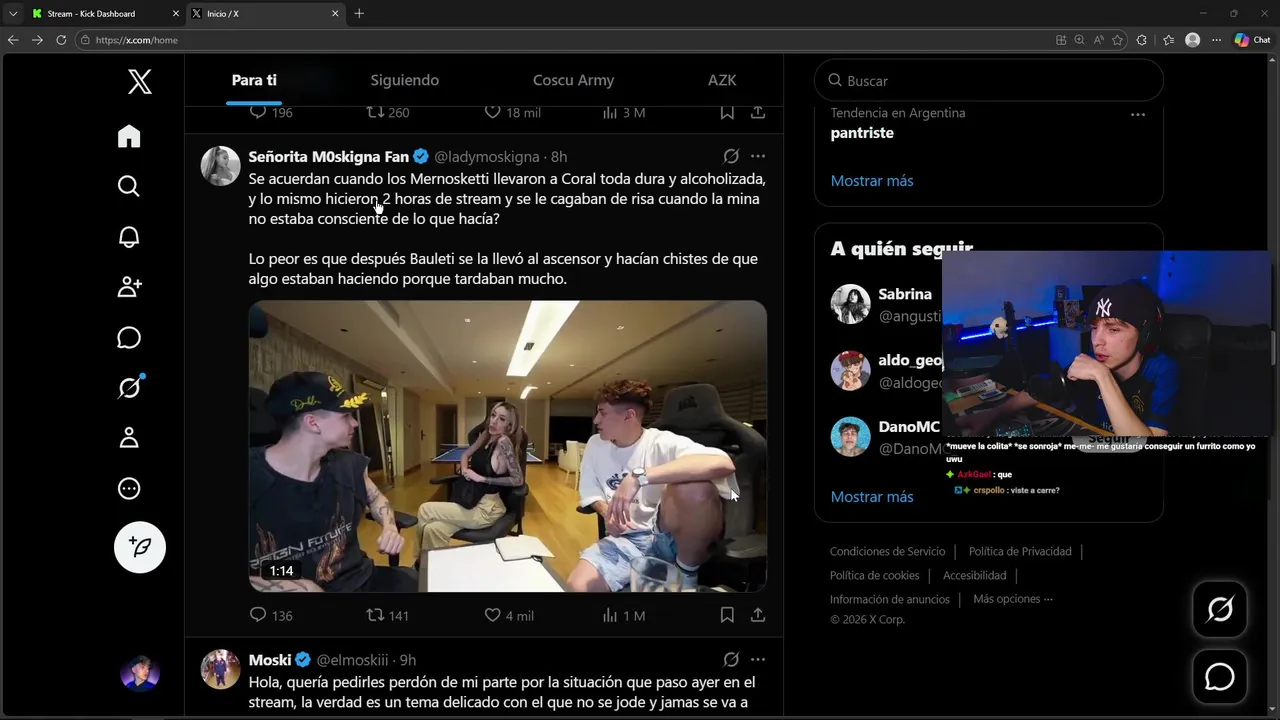Tap Mostrar más under the pantriste trend
Image resolution: width=1280 pixels, height=720 pixels.
[871, 181]
